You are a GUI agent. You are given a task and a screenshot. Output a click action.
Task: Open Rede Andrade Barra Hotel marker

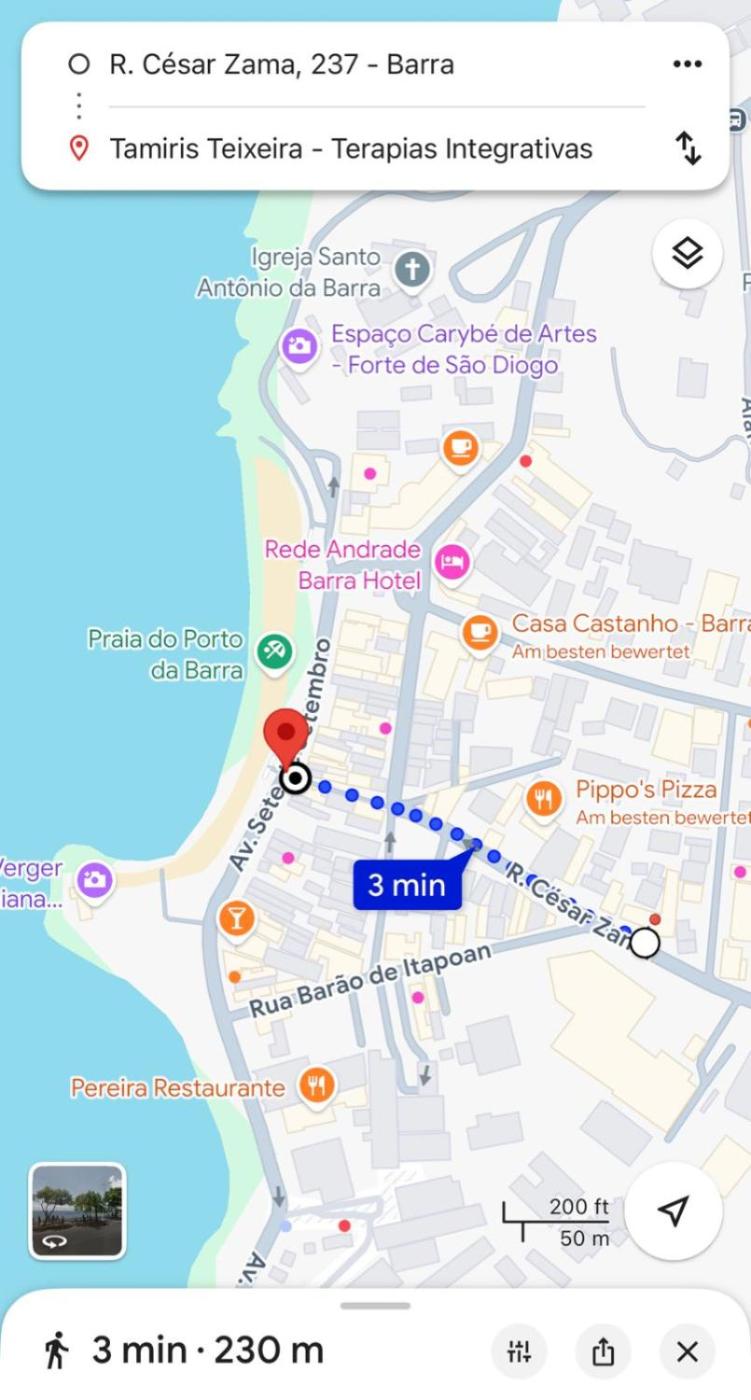coord(452,561)
